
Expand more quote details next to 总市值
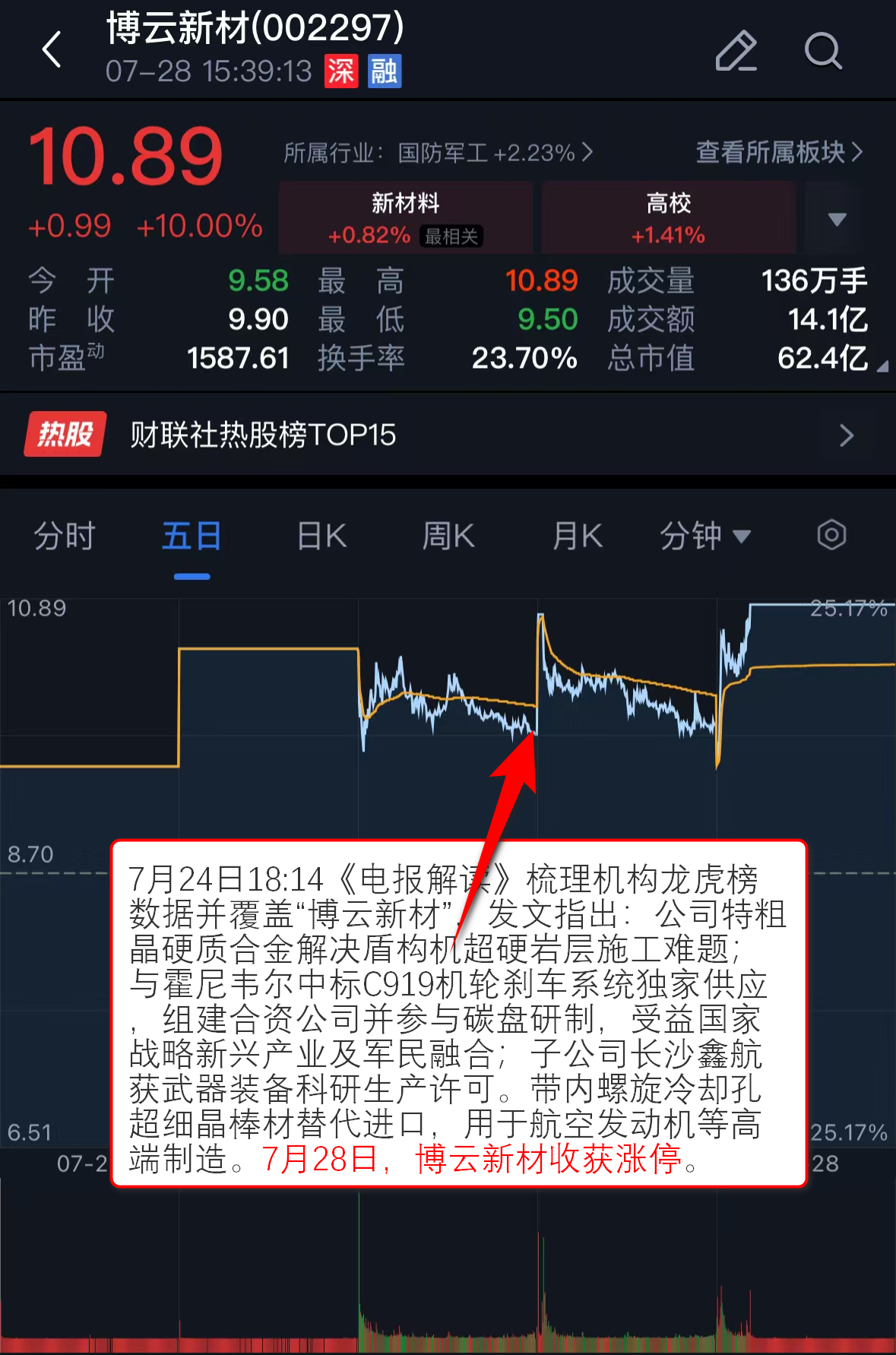coord(882,367)
